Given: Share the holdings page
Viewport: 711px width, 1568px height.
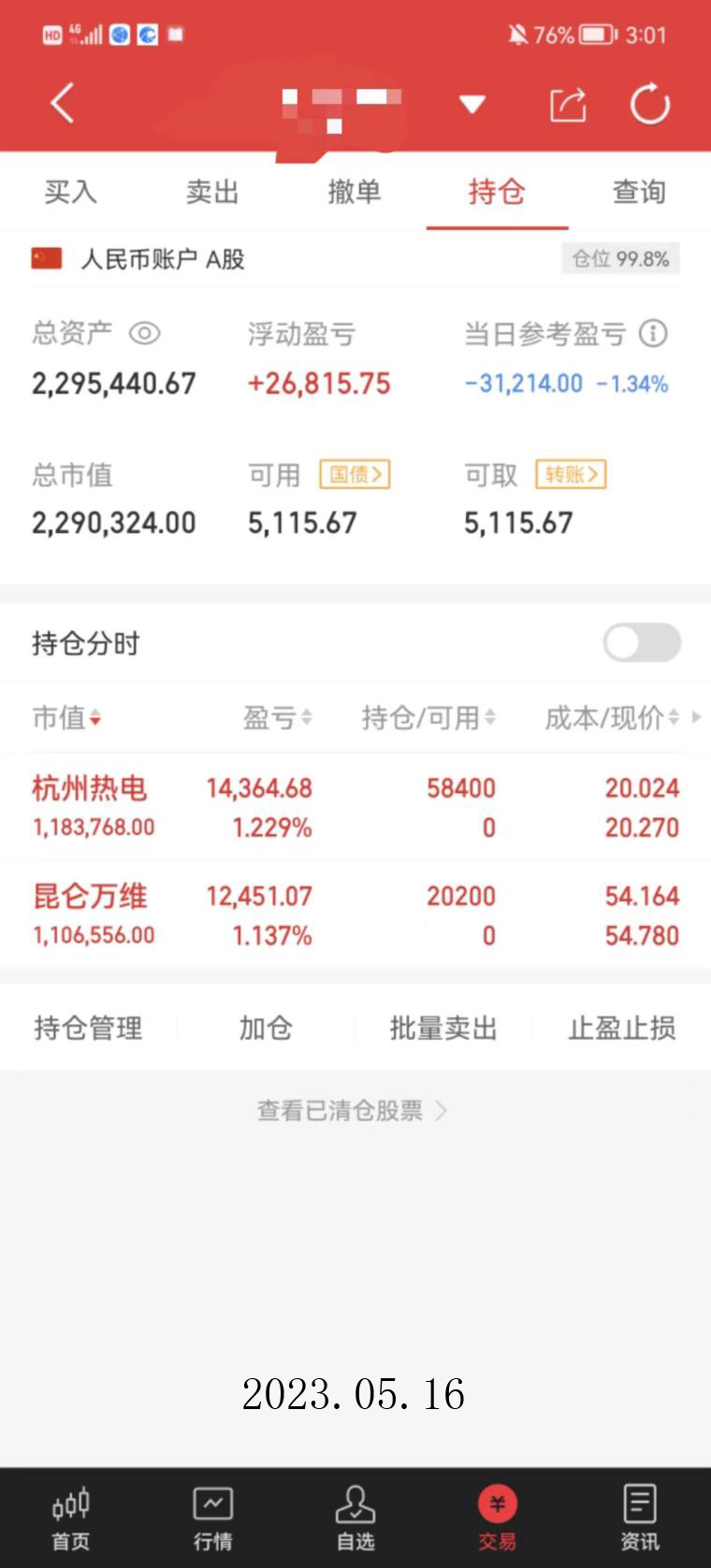Looking at the screenshot, I should pos(568,104).
